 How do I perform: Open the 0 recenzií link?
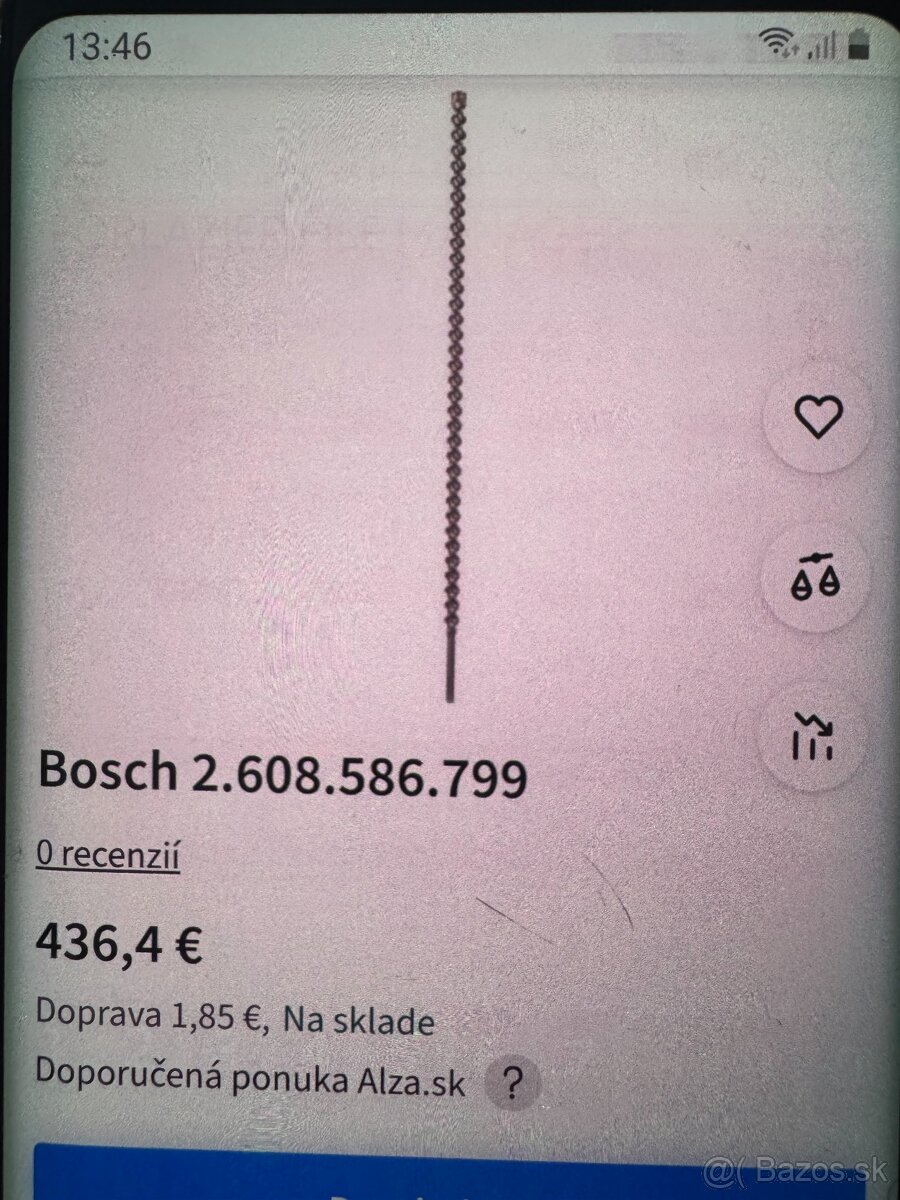click(x=108, y=855)
